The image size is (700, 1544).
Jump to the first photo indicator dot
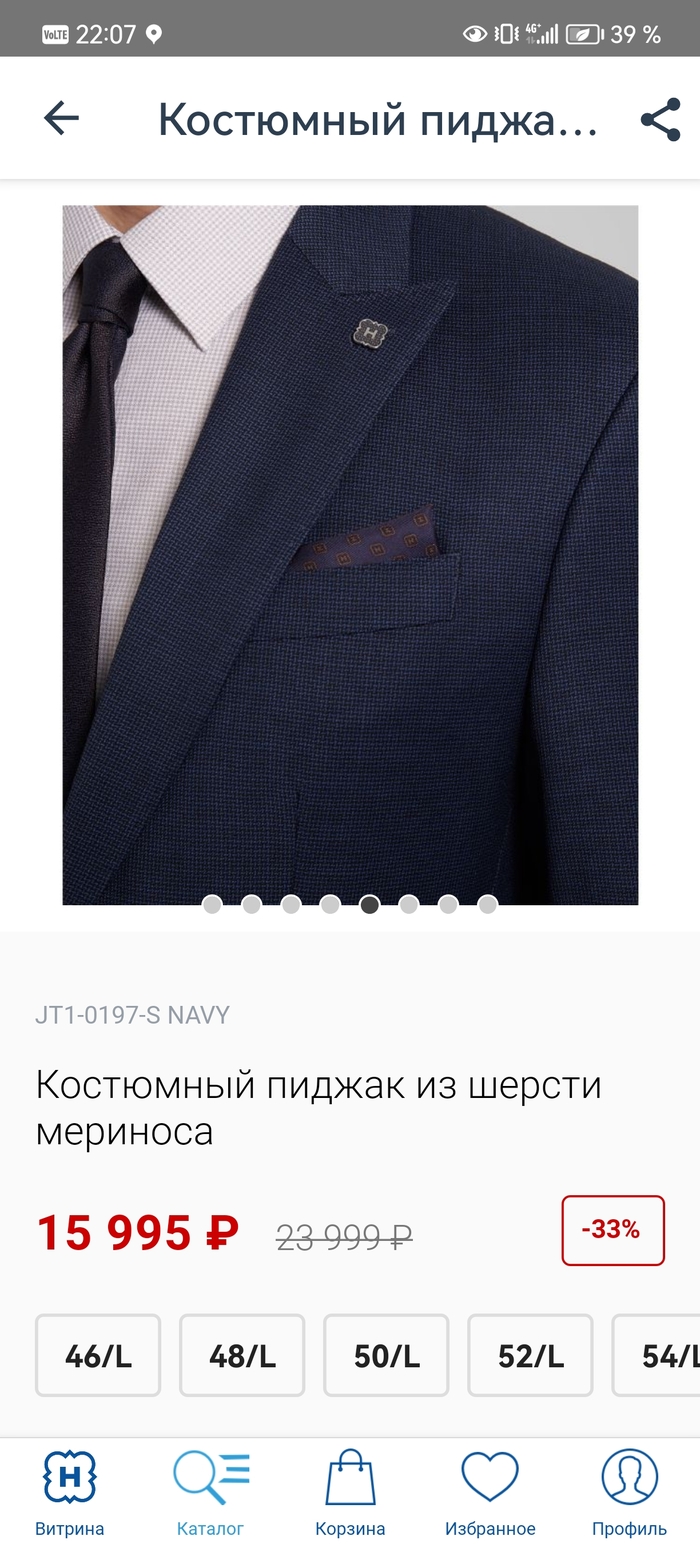(x=212, y=904)
